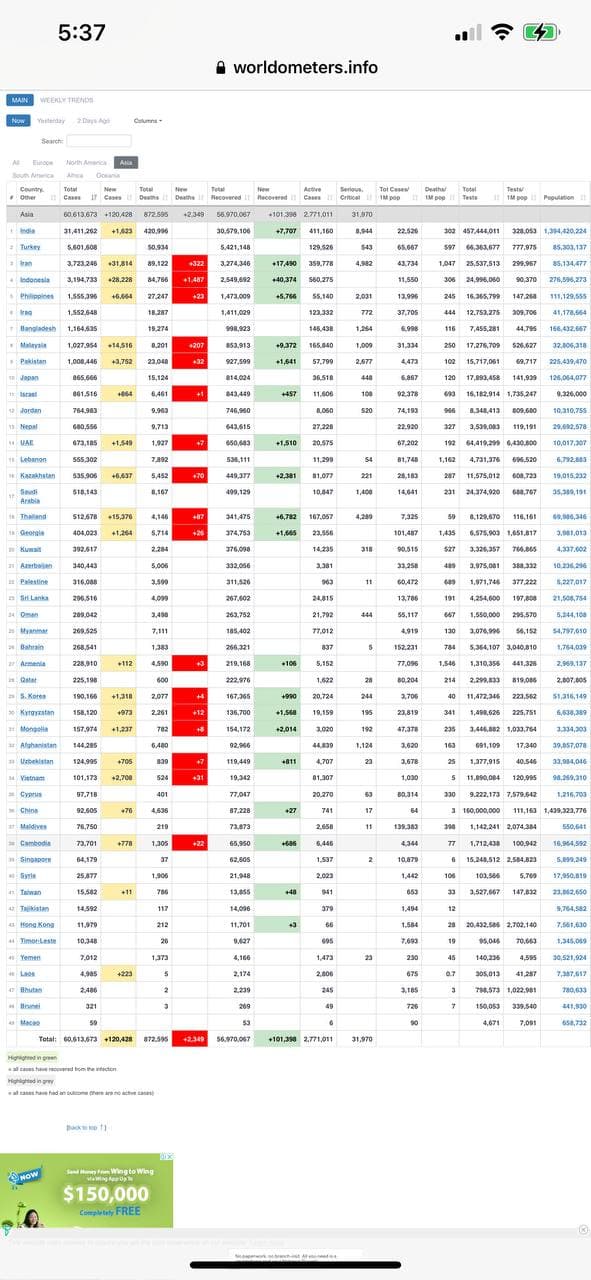Image resolution: width=591 pixels, height=1280 pixels.
Task: Tap the table Search field
Action: 99,141
